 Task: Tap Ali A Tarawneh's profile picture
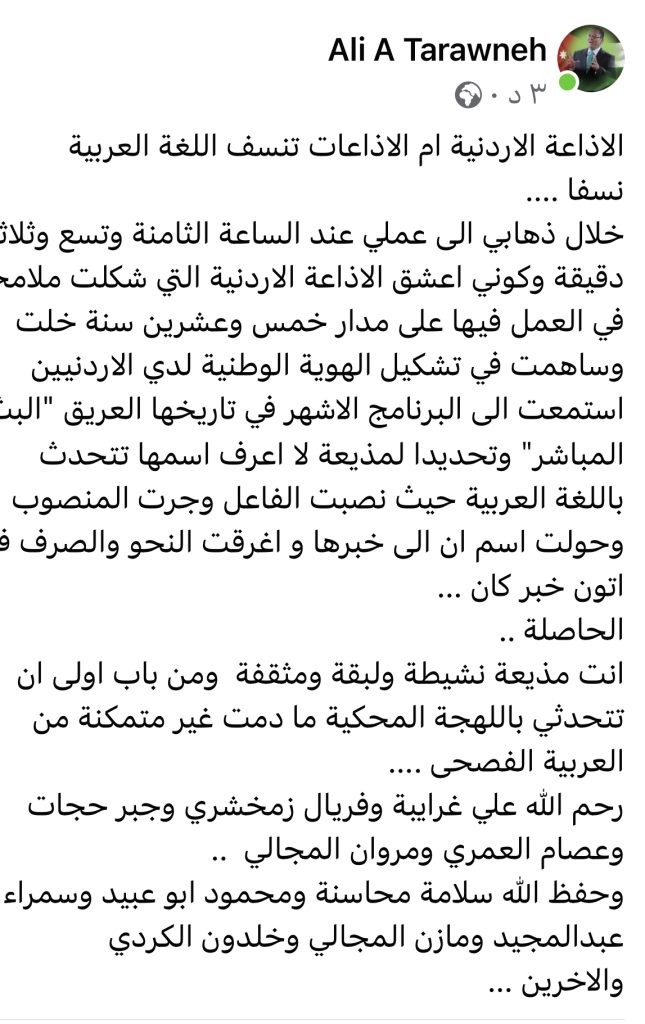tap(590, 59)
